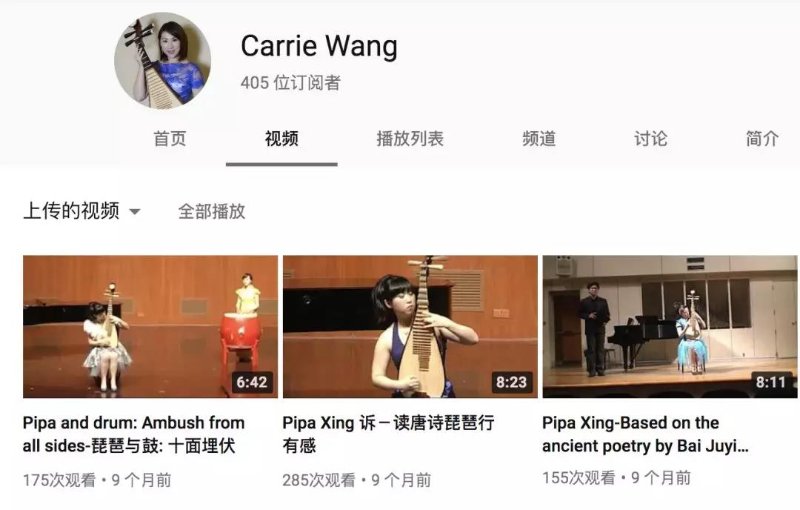Switch to the 首页 tab
Viewport: 800px width, 510px height.
point(169,139)
